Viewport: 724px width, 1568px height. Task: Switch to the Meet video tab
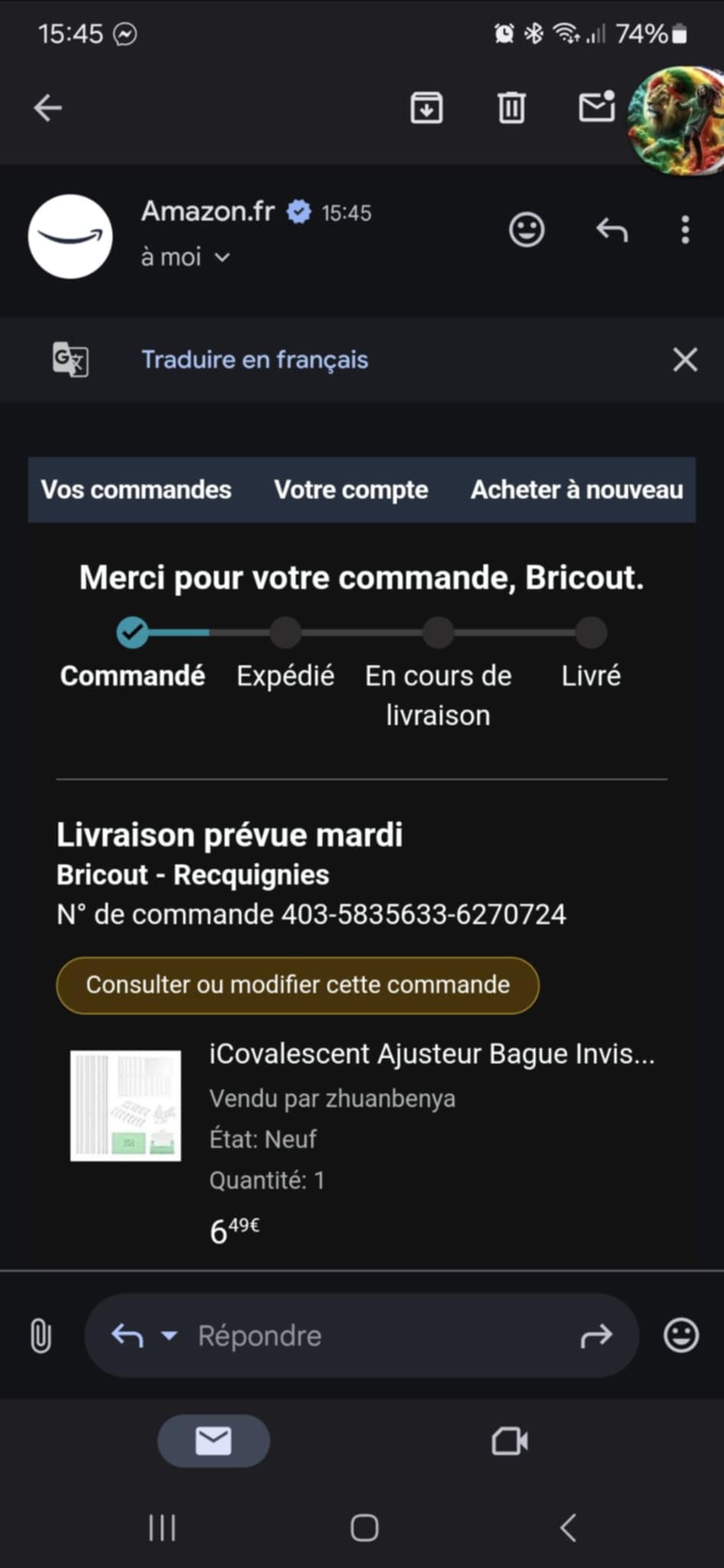pos(509,1442)
